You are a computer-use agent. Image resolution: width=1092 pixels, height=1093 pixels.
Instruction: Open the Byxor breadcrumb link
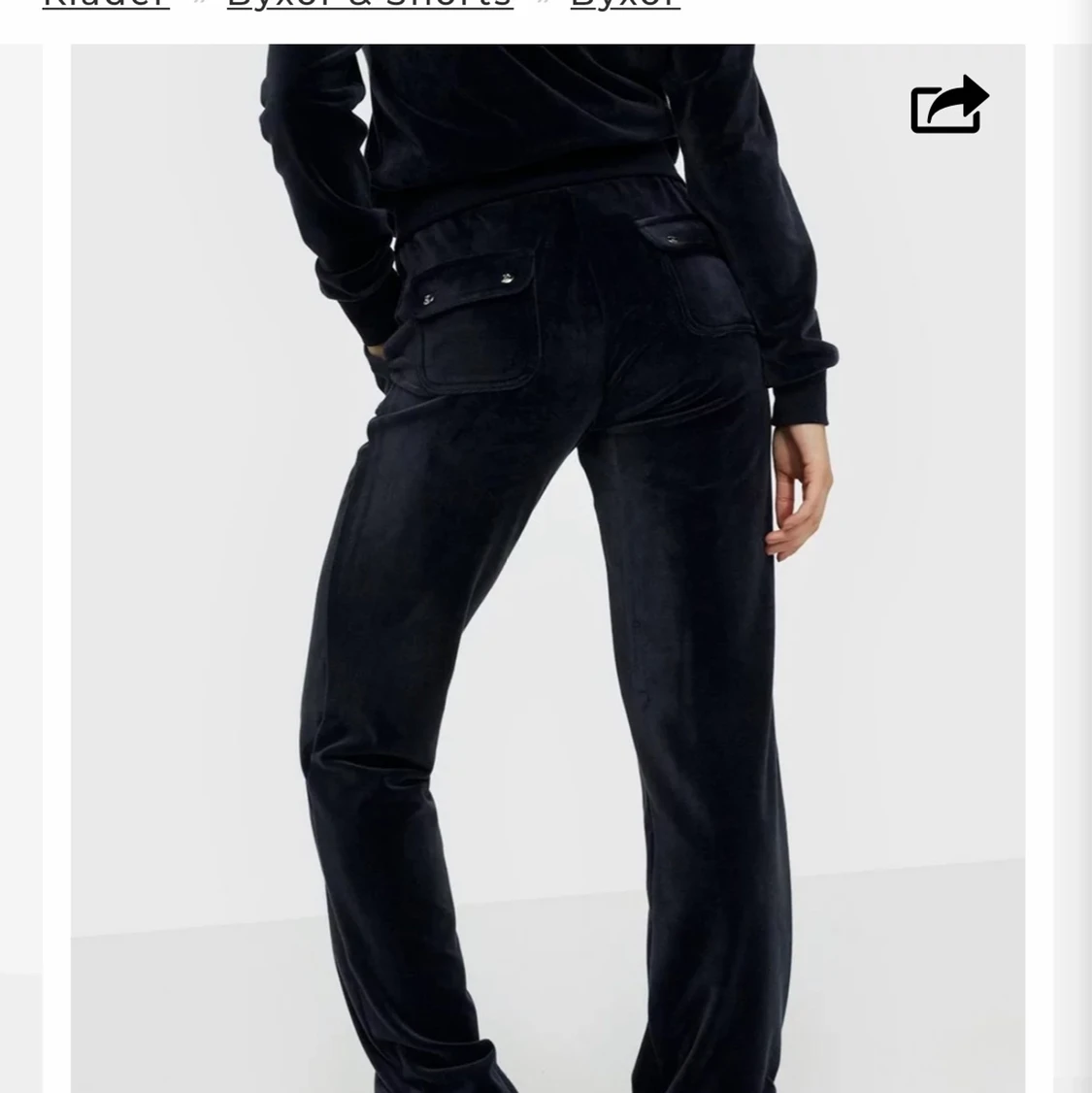point(624,4)
